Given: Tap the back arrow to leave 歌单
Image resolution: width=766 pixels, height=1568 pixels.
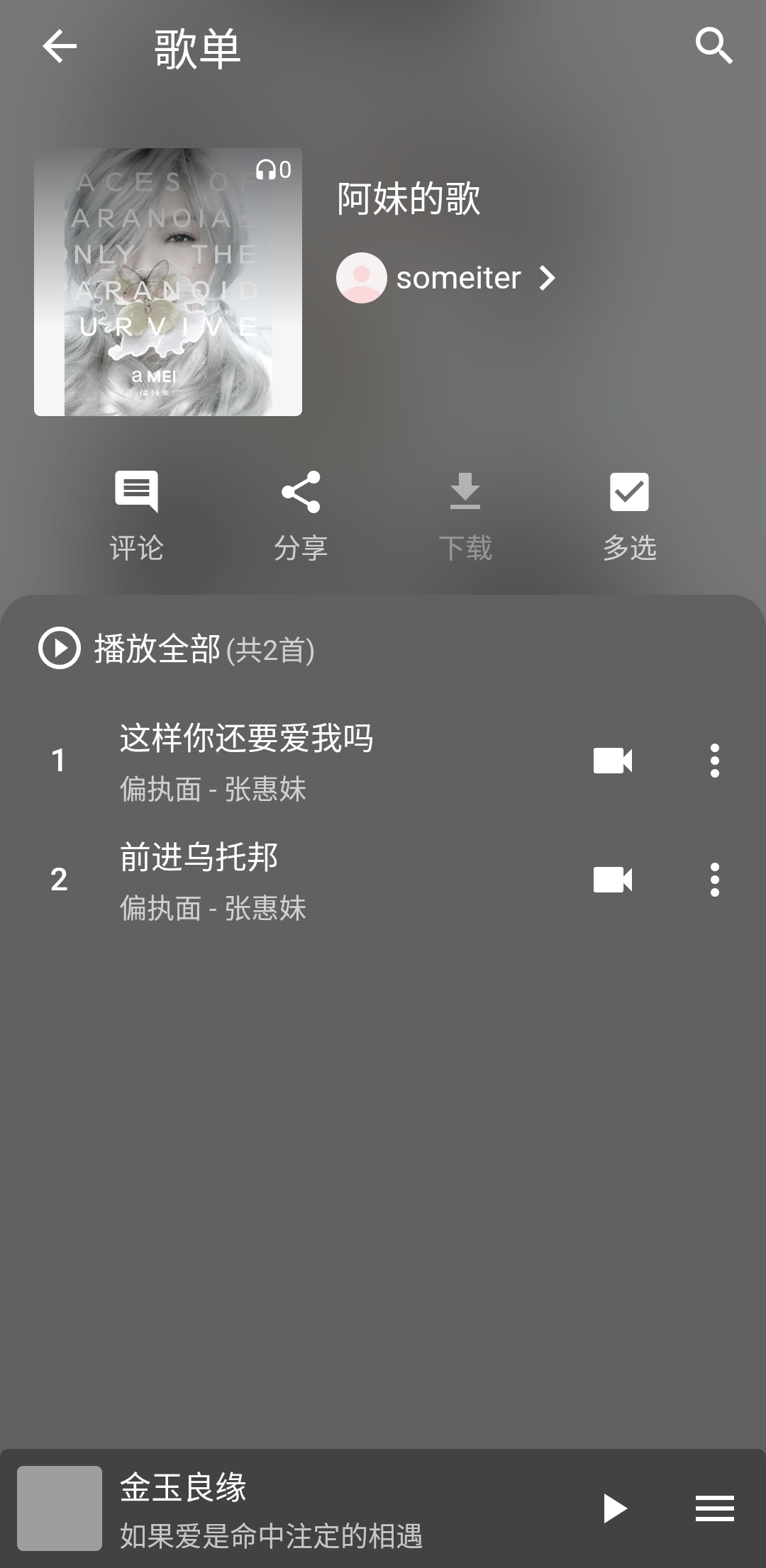Looking at the screenshot, I should 60,47.
